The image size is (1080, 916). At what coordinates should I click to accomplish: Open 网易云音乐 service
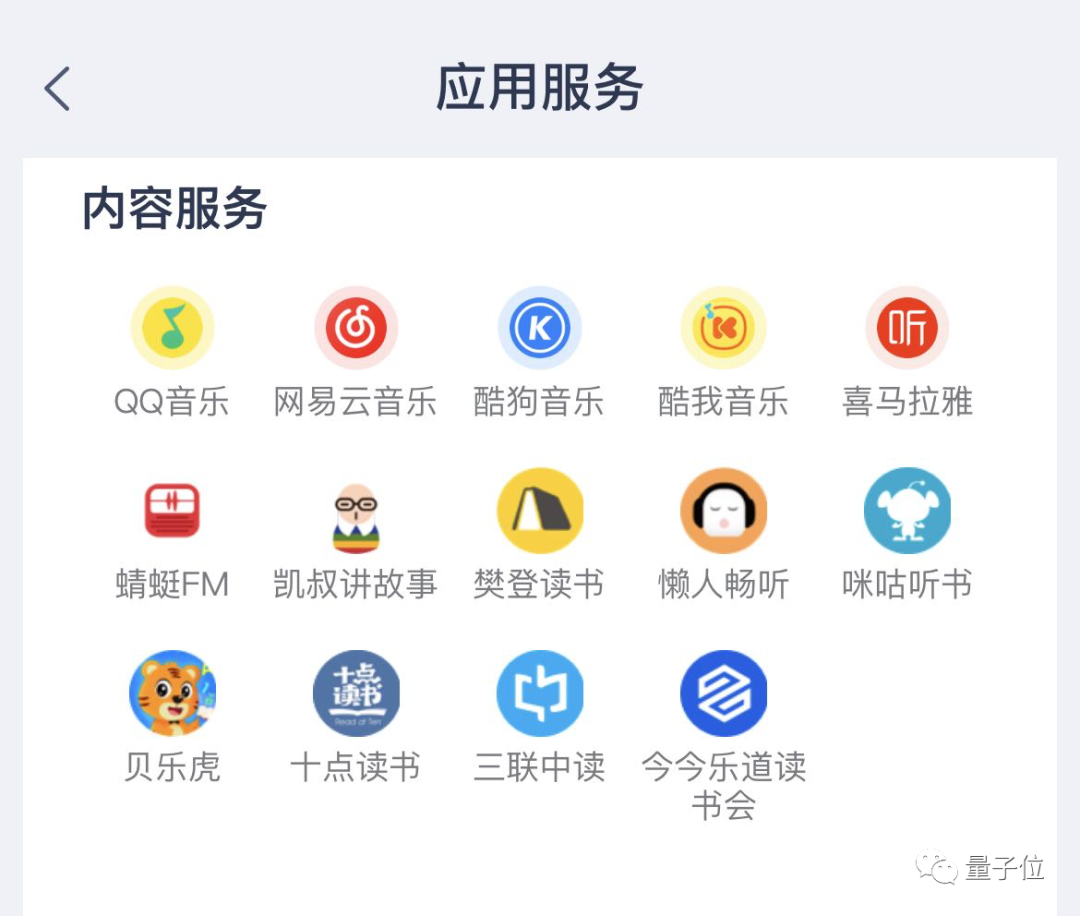pos(356,328)
